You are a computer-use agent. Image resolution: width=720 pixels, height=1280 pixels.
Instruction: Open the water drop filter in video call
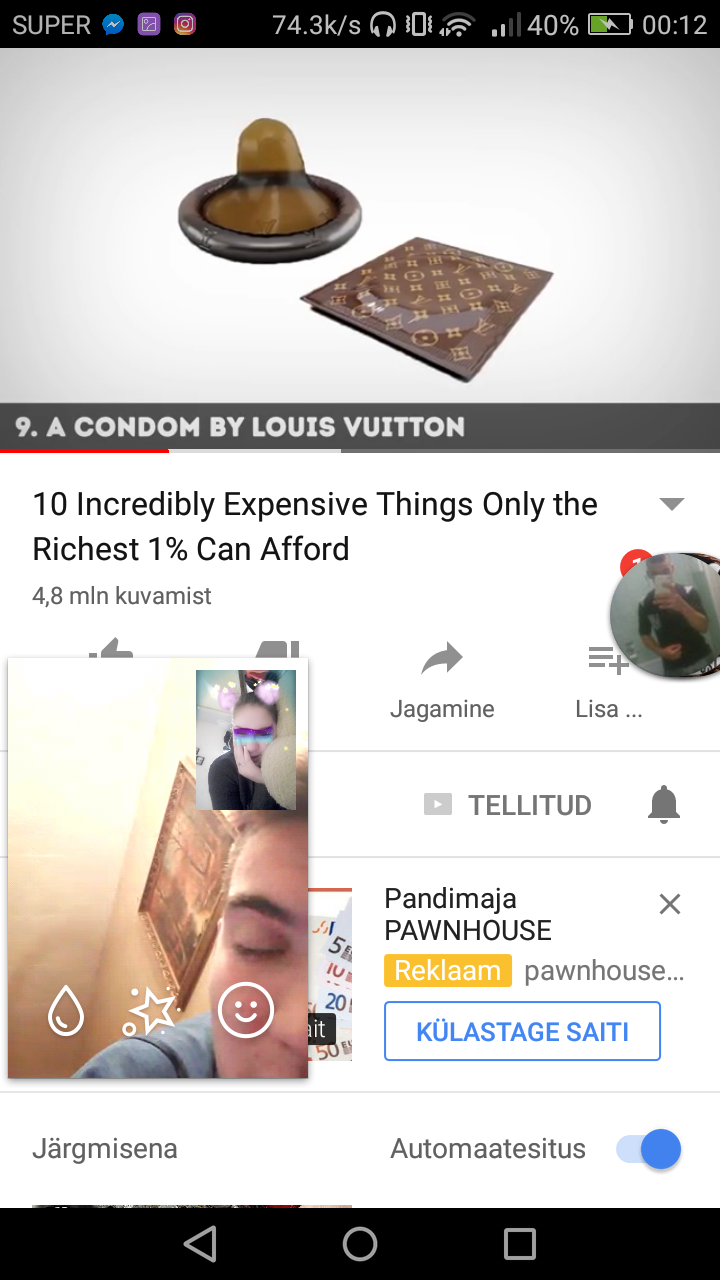coord(66,1011)
